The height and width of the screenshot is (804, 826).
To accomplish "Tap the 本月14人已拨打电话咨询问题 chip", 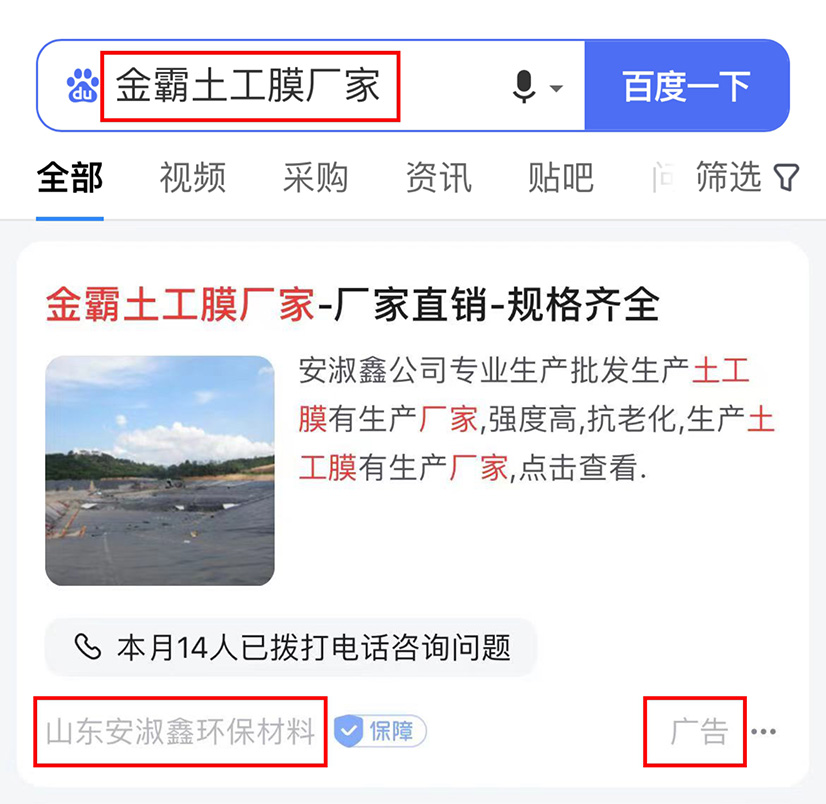I will click(x=291, y=647).
